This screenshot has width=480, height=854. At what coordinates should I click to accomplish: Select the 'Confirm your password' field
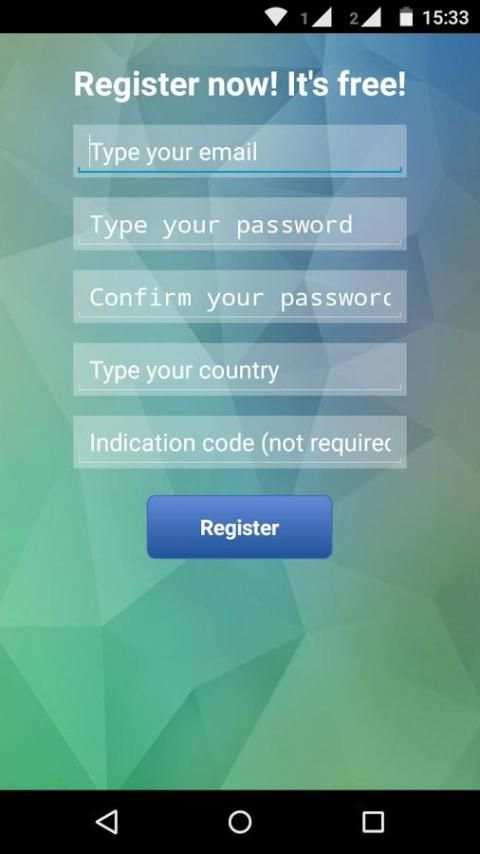[x=240, y=297]
